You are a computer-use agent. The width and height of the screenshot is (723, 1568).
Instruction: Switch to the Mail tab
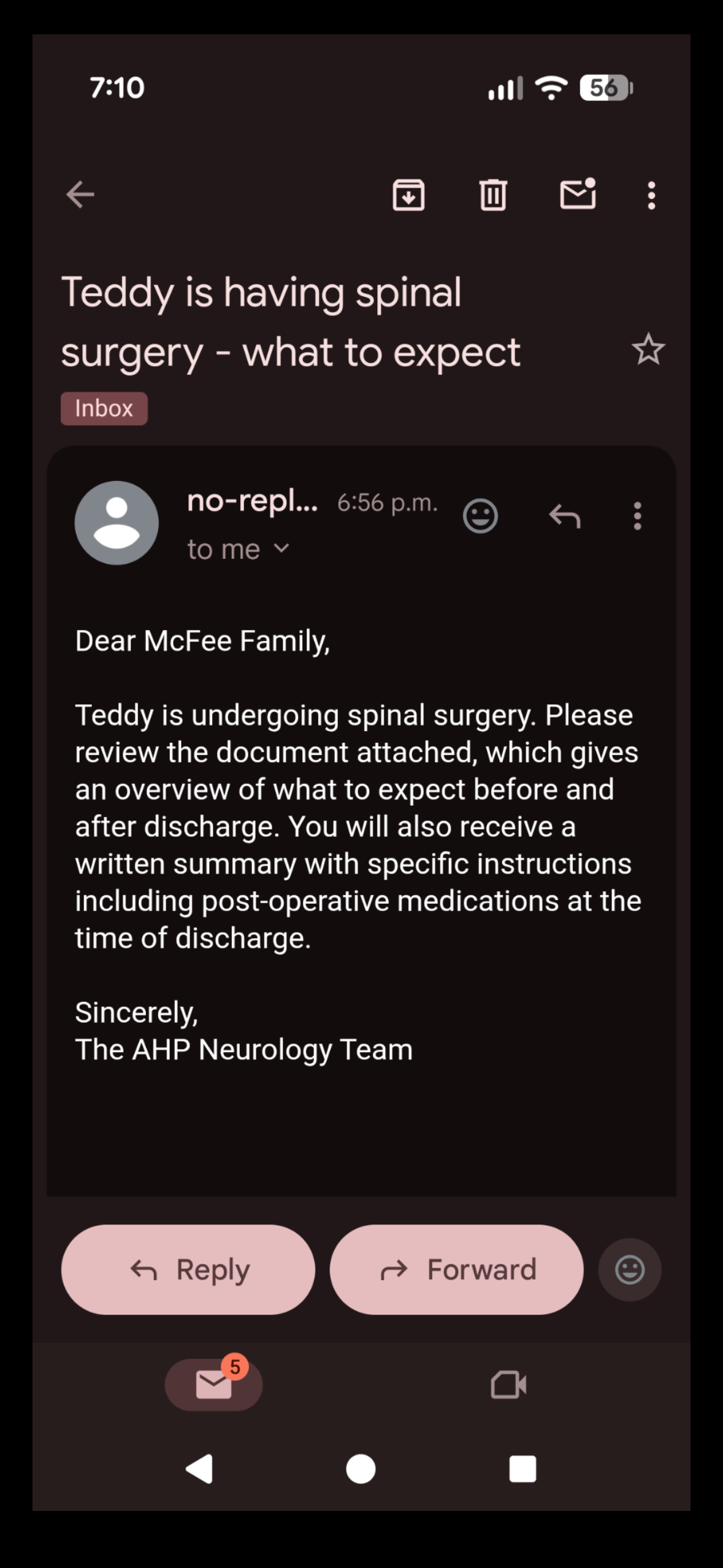point(213,1385)
